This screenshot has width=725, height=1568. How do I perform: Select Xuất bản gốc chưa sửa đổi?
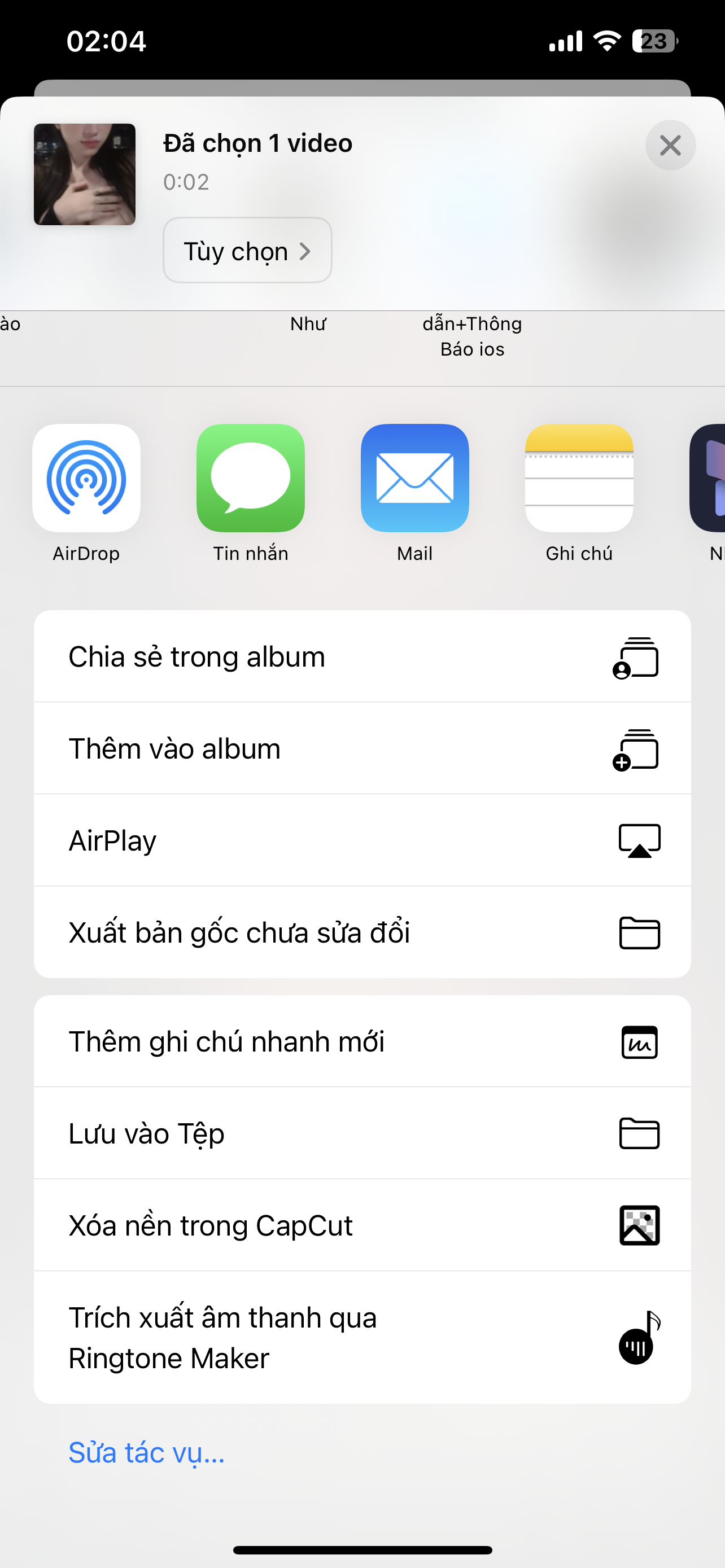coord(362,932)
